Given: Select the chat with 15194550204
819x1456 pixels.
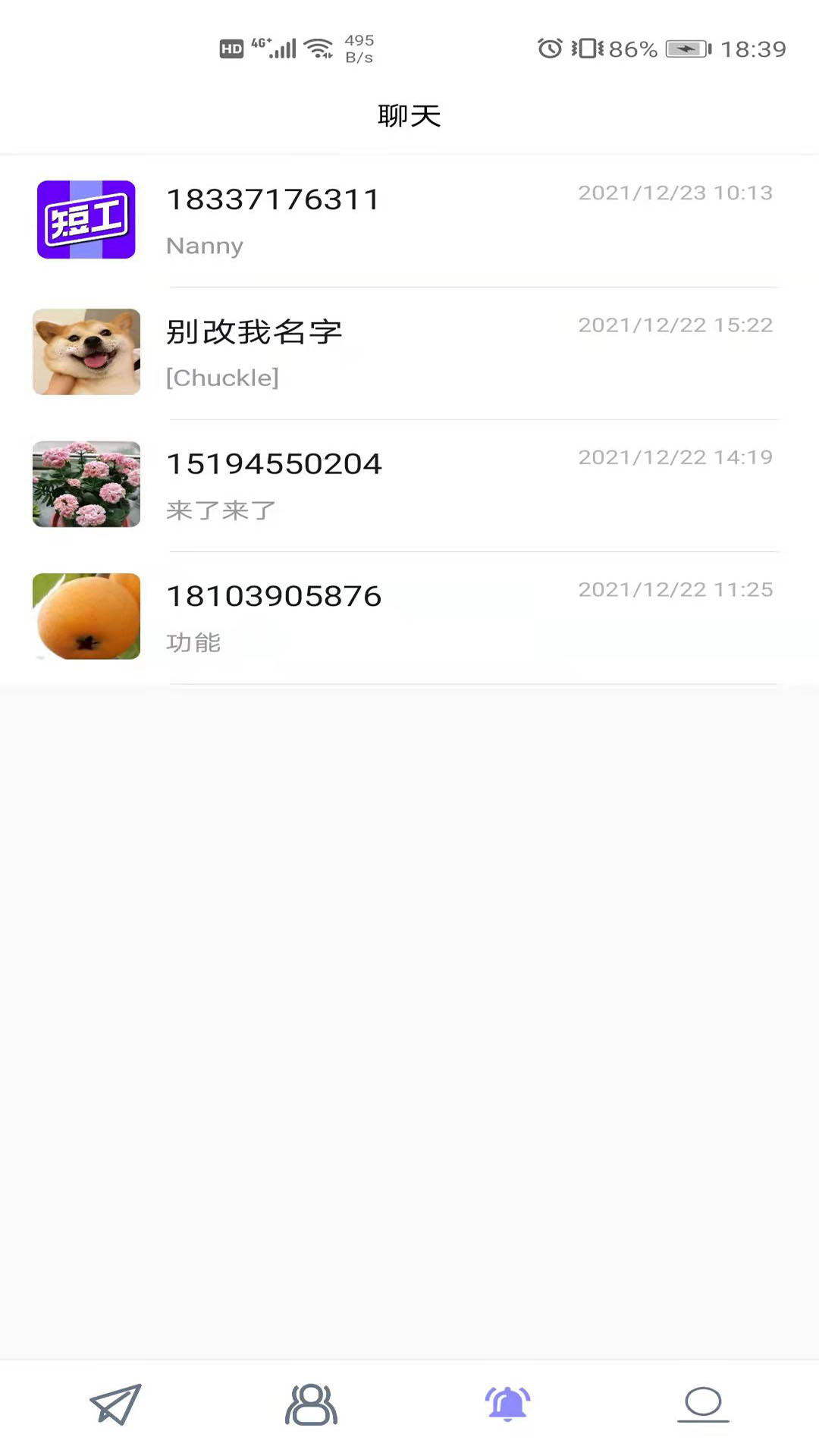Looking at the screenshot, I should point(409,485).
